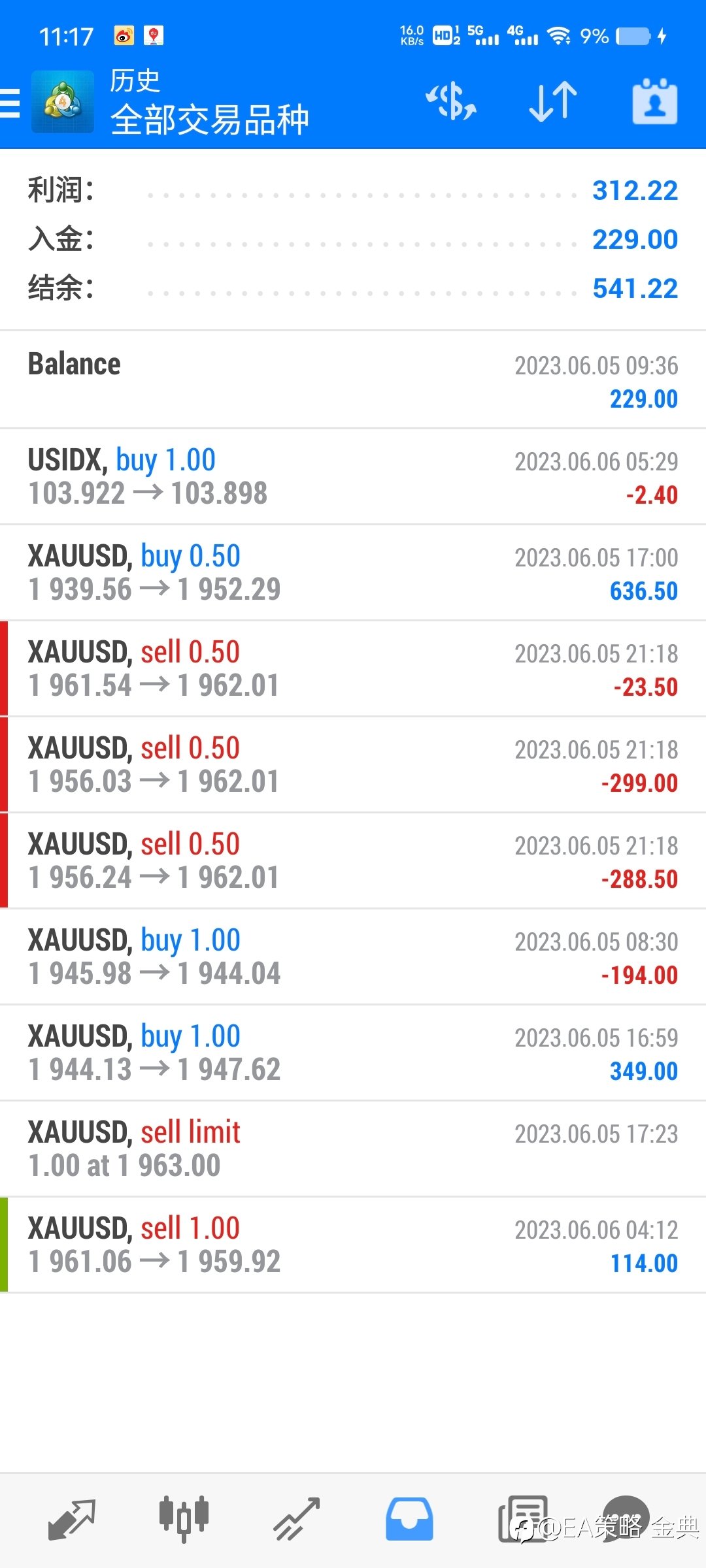
Task: Open the symbol filter dollar icon
Action: (x=451, y=102)
